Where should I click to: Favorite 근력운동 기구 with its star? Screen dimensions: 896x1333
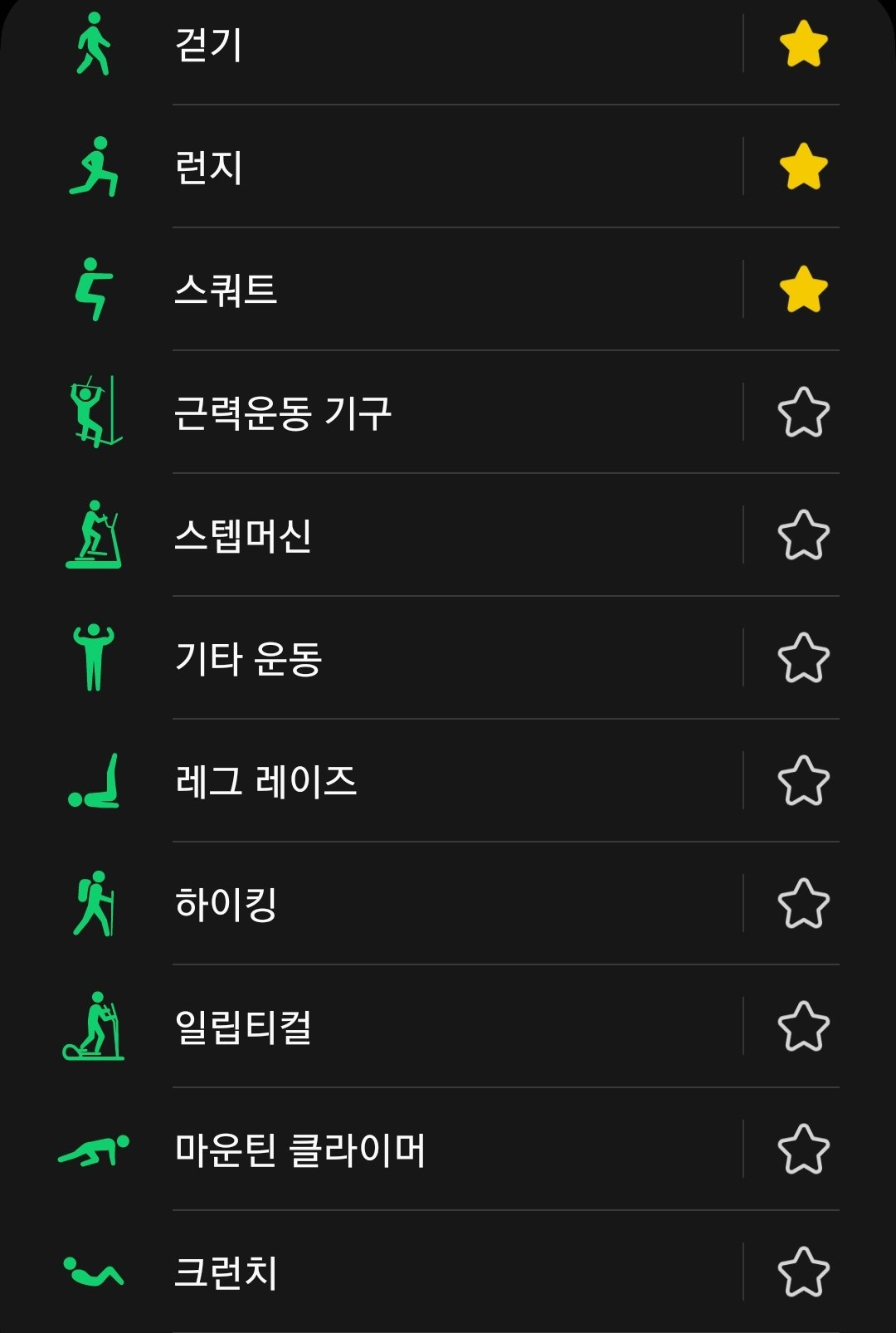(x=801, y=411)
